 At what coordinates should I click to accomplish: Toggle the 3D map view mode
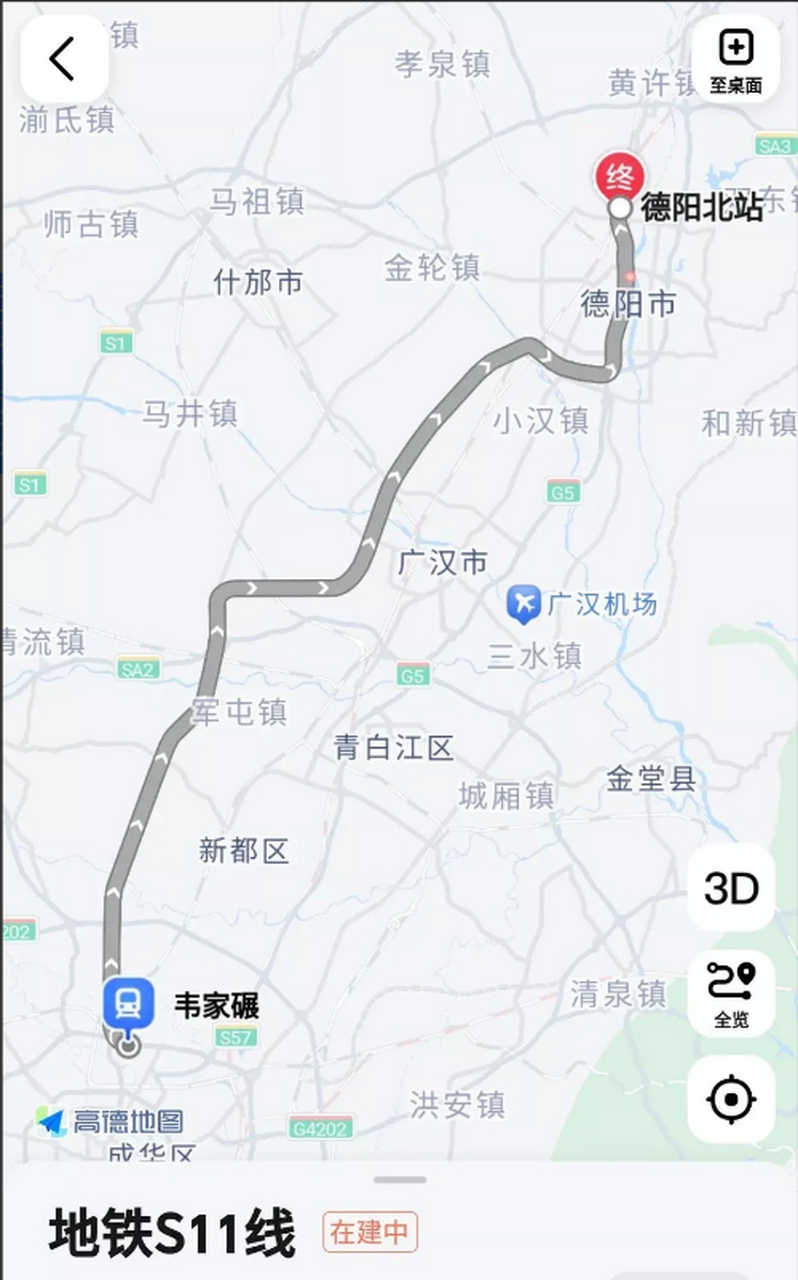pos(733,888)
